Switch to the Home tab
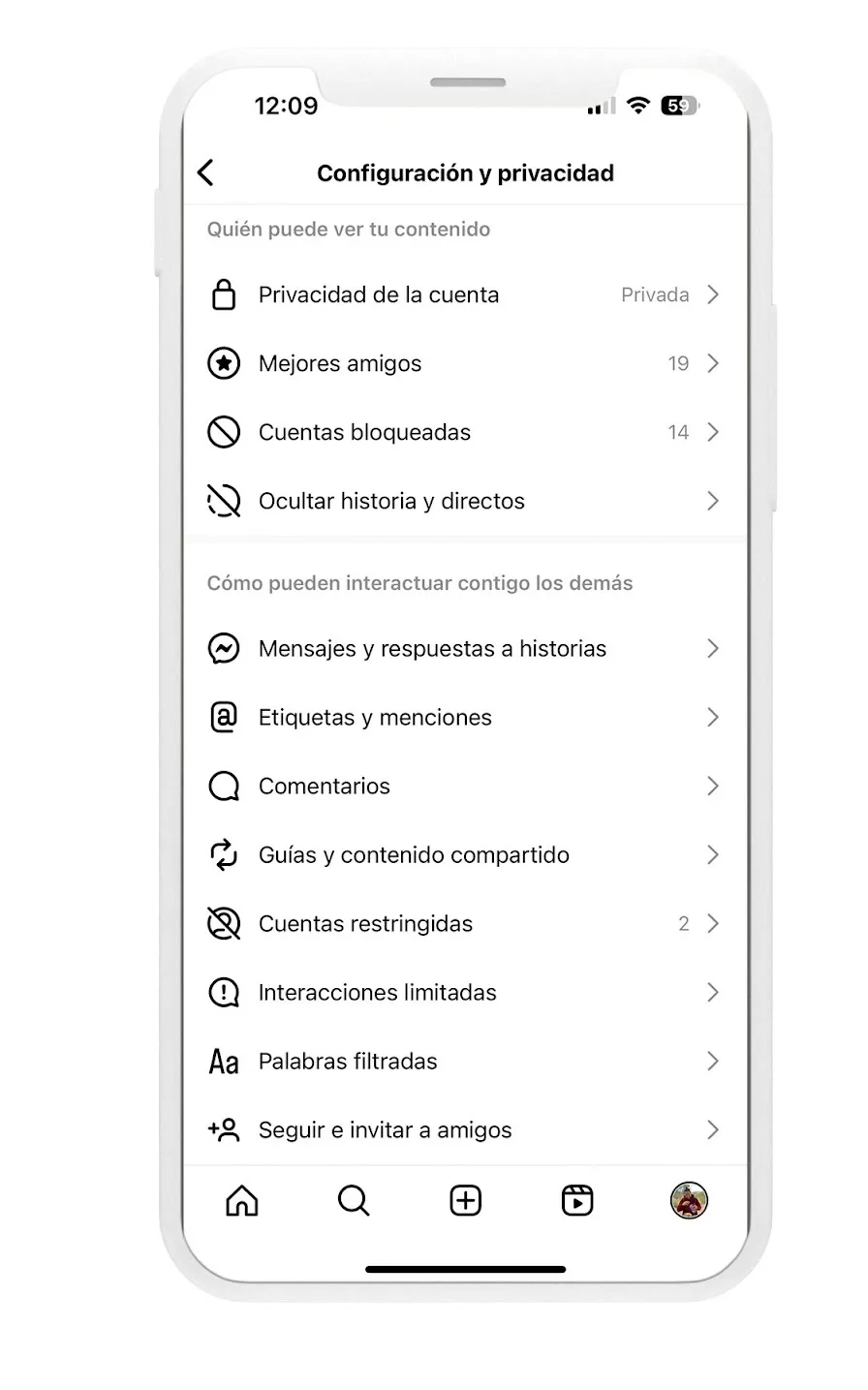The image size is (868, 1390). (x=242, y=1201)
